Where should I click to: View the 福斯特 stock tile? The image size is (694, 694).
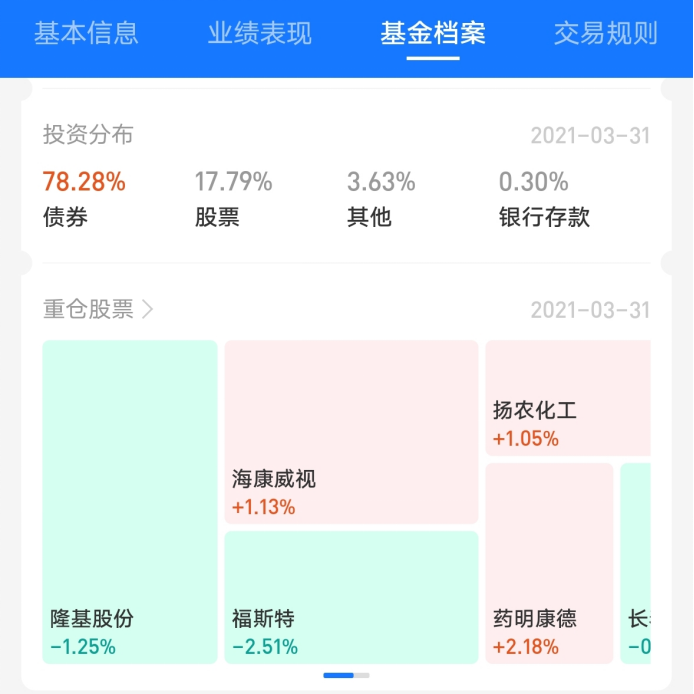click(351, 596)
